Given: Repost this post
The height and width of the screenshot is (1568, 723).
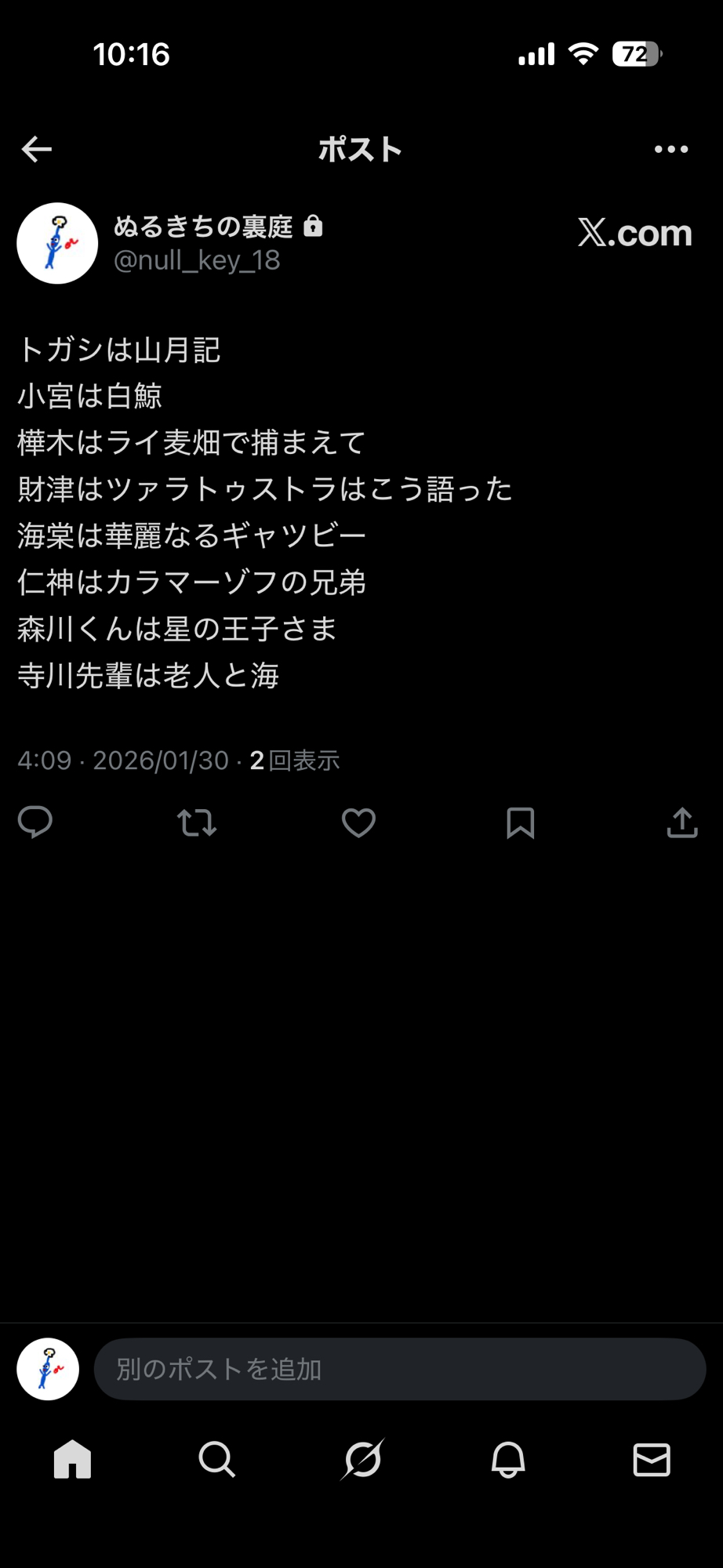Looking at the screenshot, I should point(197,822).
